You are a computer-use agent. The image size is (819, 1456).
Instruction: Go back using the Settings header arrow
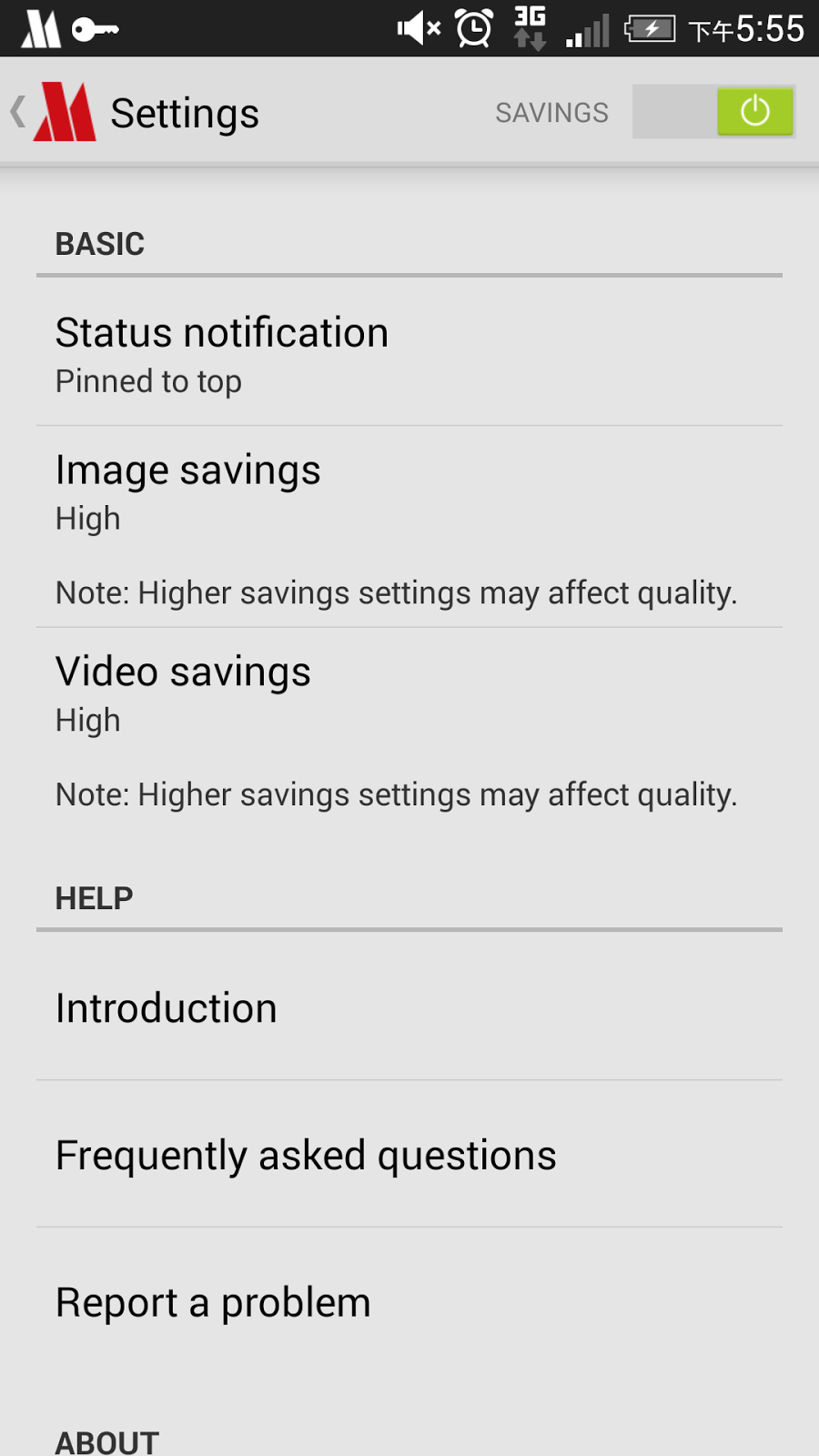18,112
